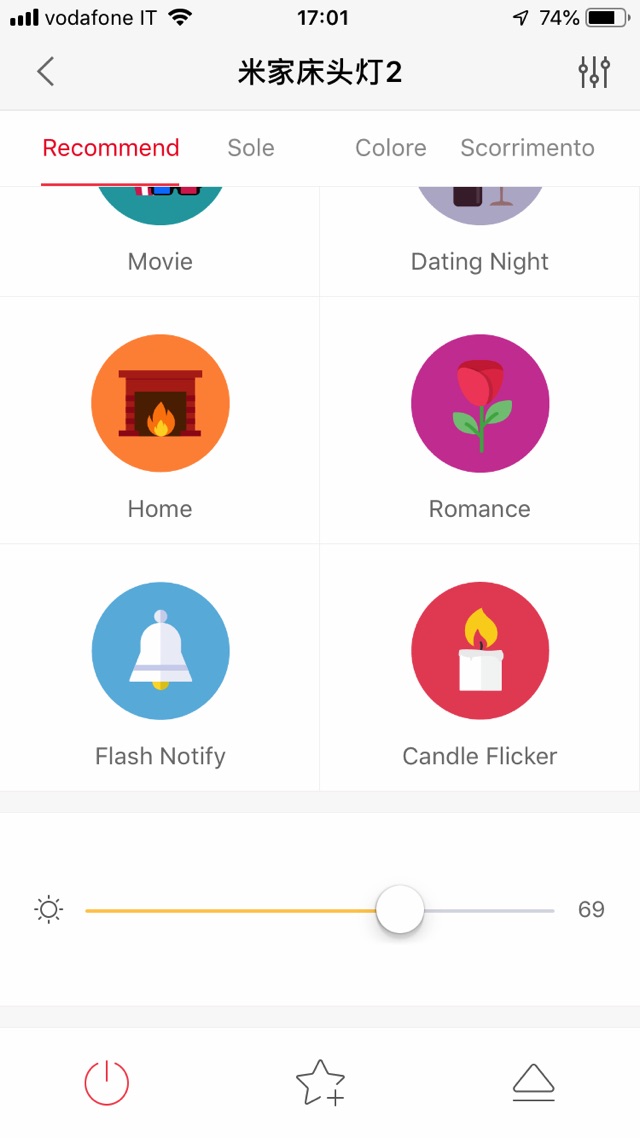The image size is (640, 1138).
Task: Open the lamp settings sliders icon
Action: click(x=594, y=72)
